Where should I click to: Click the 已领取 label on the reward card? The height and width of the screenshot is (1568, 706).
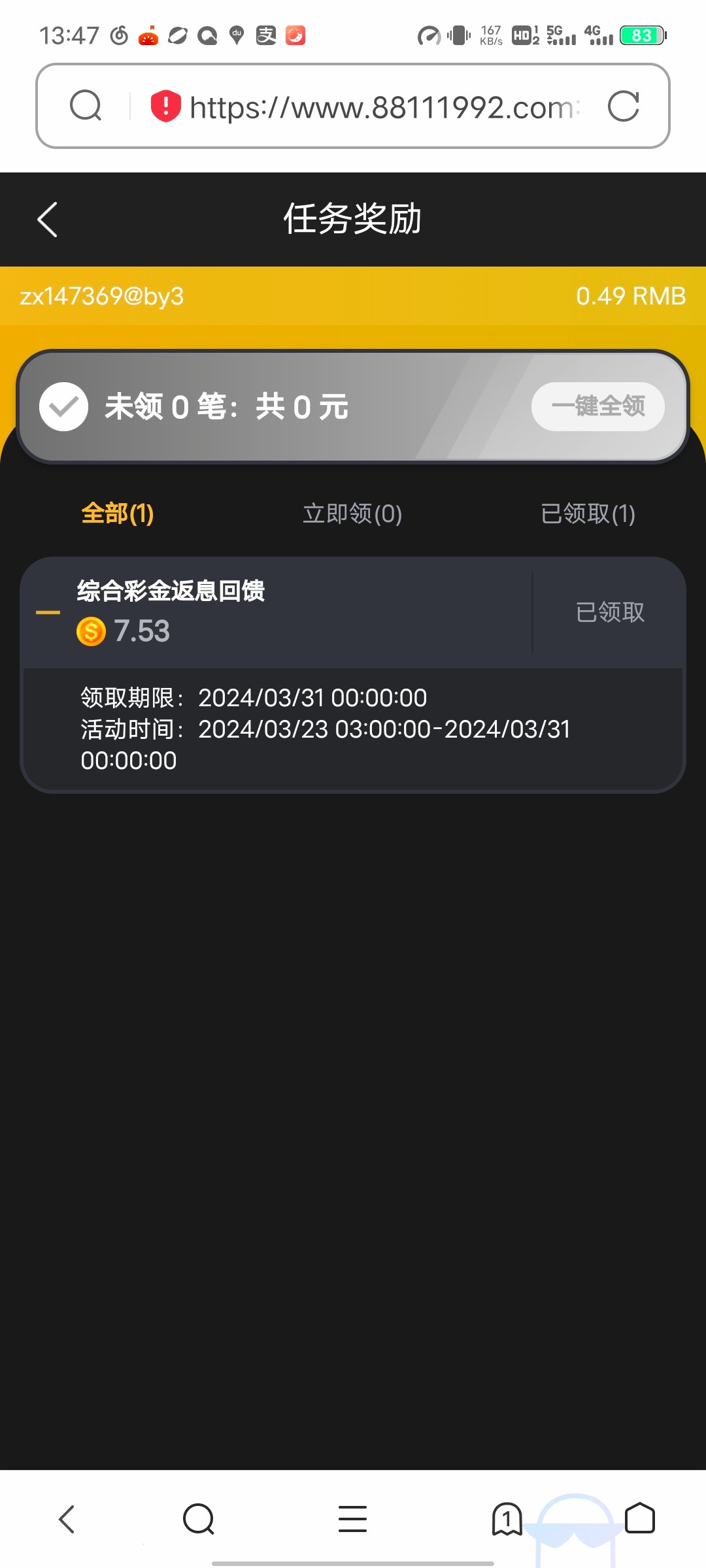[609, 612]
